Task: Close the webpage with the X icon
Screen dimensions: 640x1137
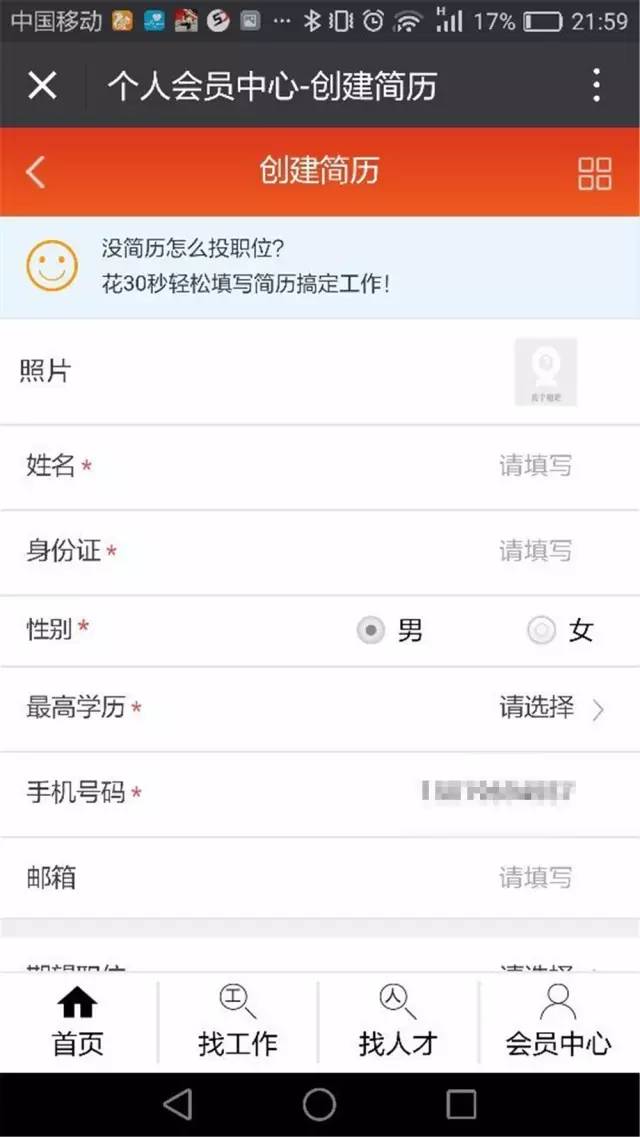Action: 42,86
